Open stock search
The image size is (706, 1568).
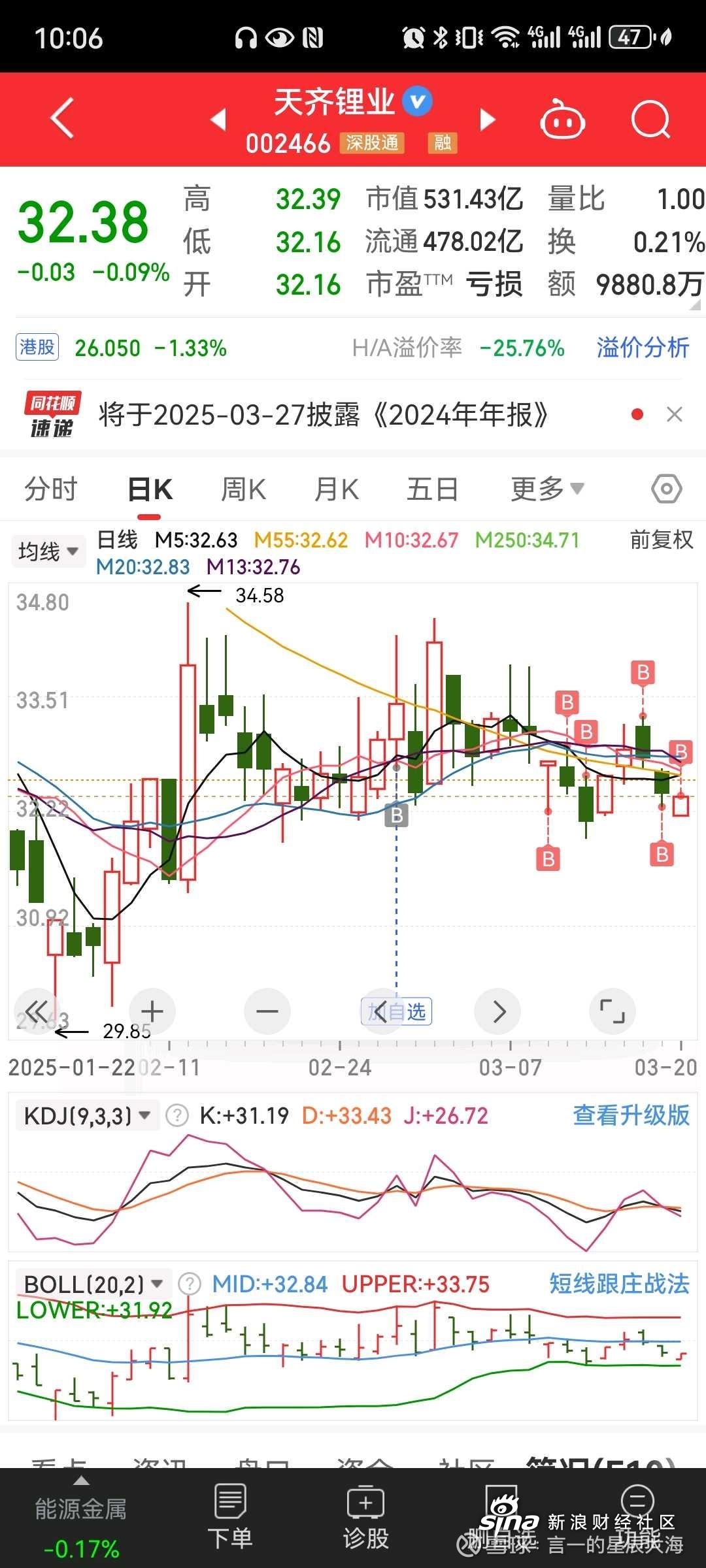pyautogui.click(x=650, y=120)
